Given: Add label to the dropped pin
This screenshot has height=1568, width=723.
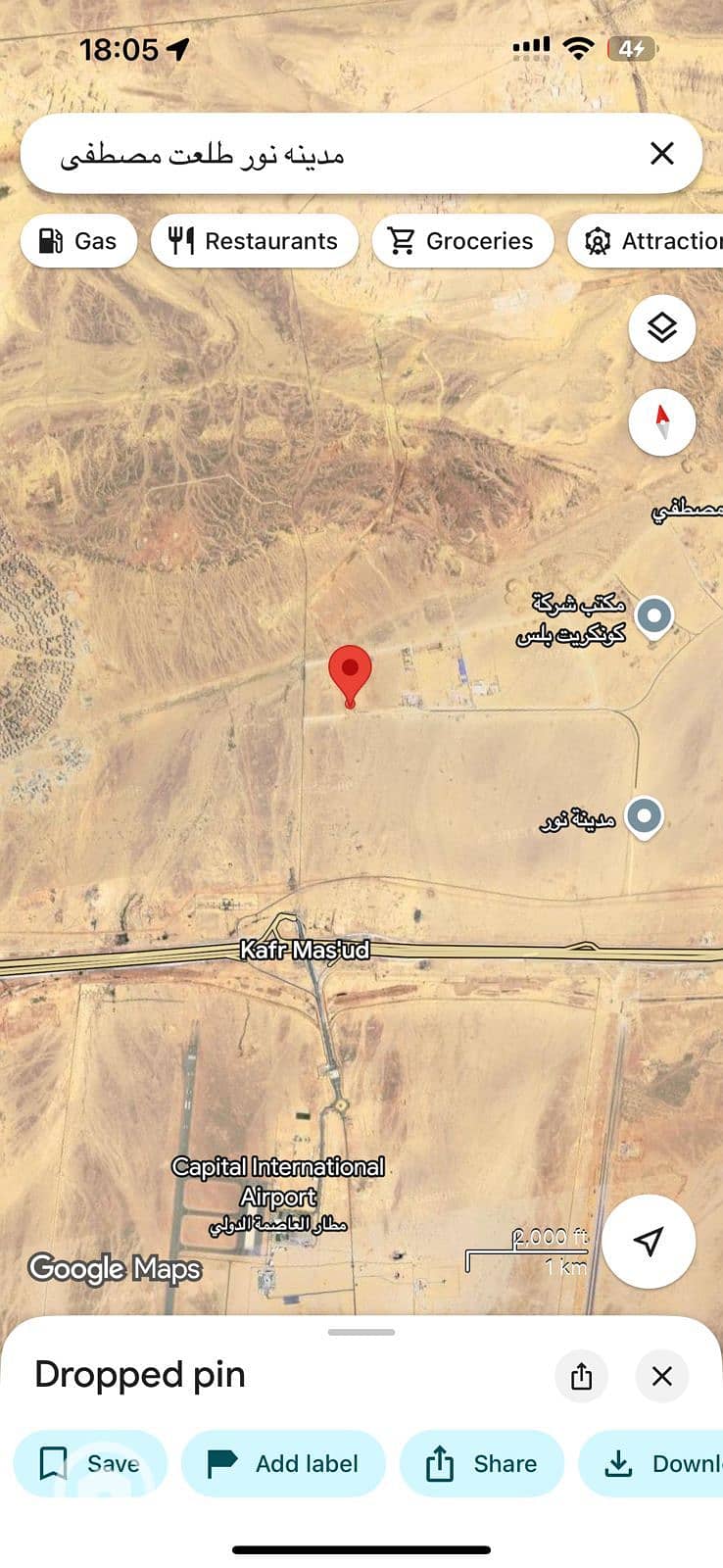Looking at the screenshot, I should [283, 1463].
